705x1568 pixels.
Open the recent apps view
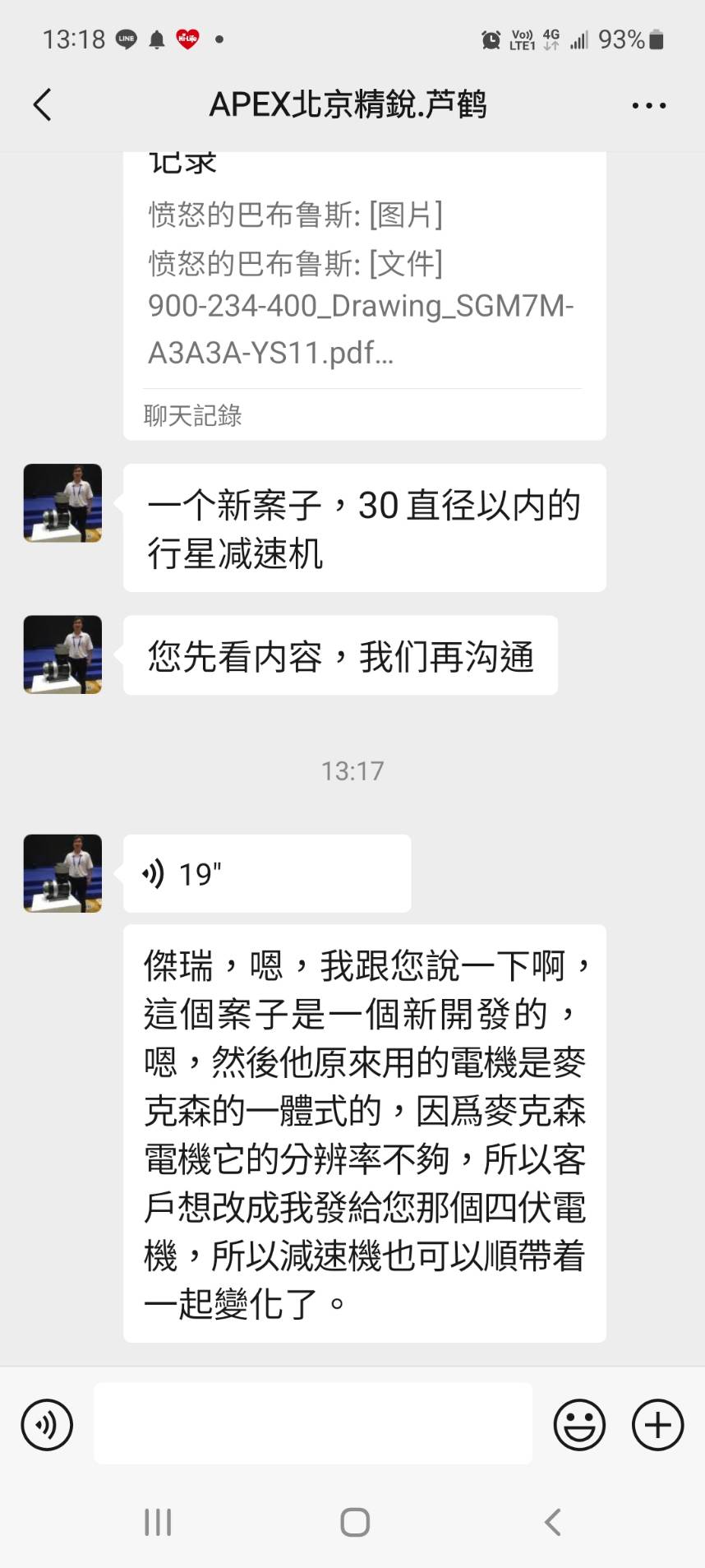tap(158, 1522)
